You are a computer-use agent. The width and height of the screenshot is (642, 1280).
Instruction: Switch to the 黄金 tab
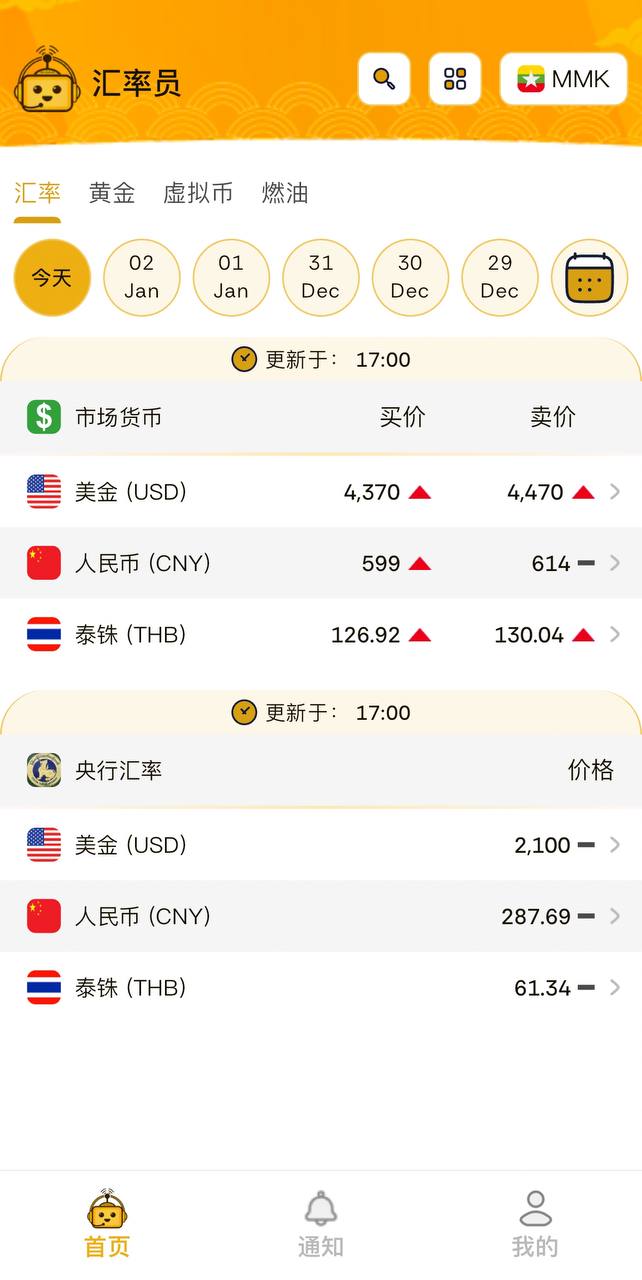[112, 193]
